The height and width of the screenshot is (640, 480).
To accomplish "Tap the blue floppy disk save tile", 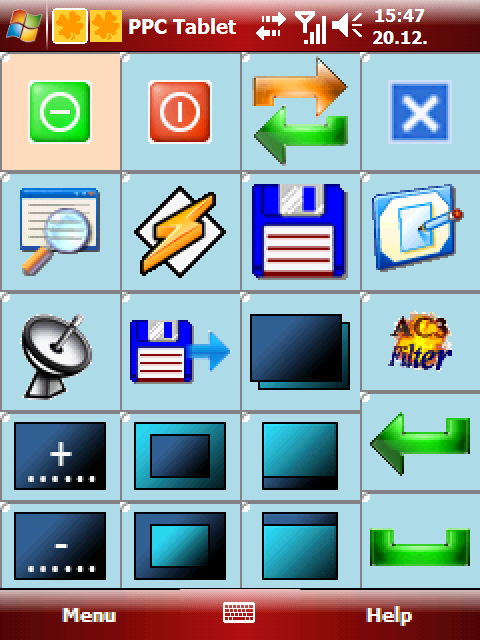I will pos(300,231).
